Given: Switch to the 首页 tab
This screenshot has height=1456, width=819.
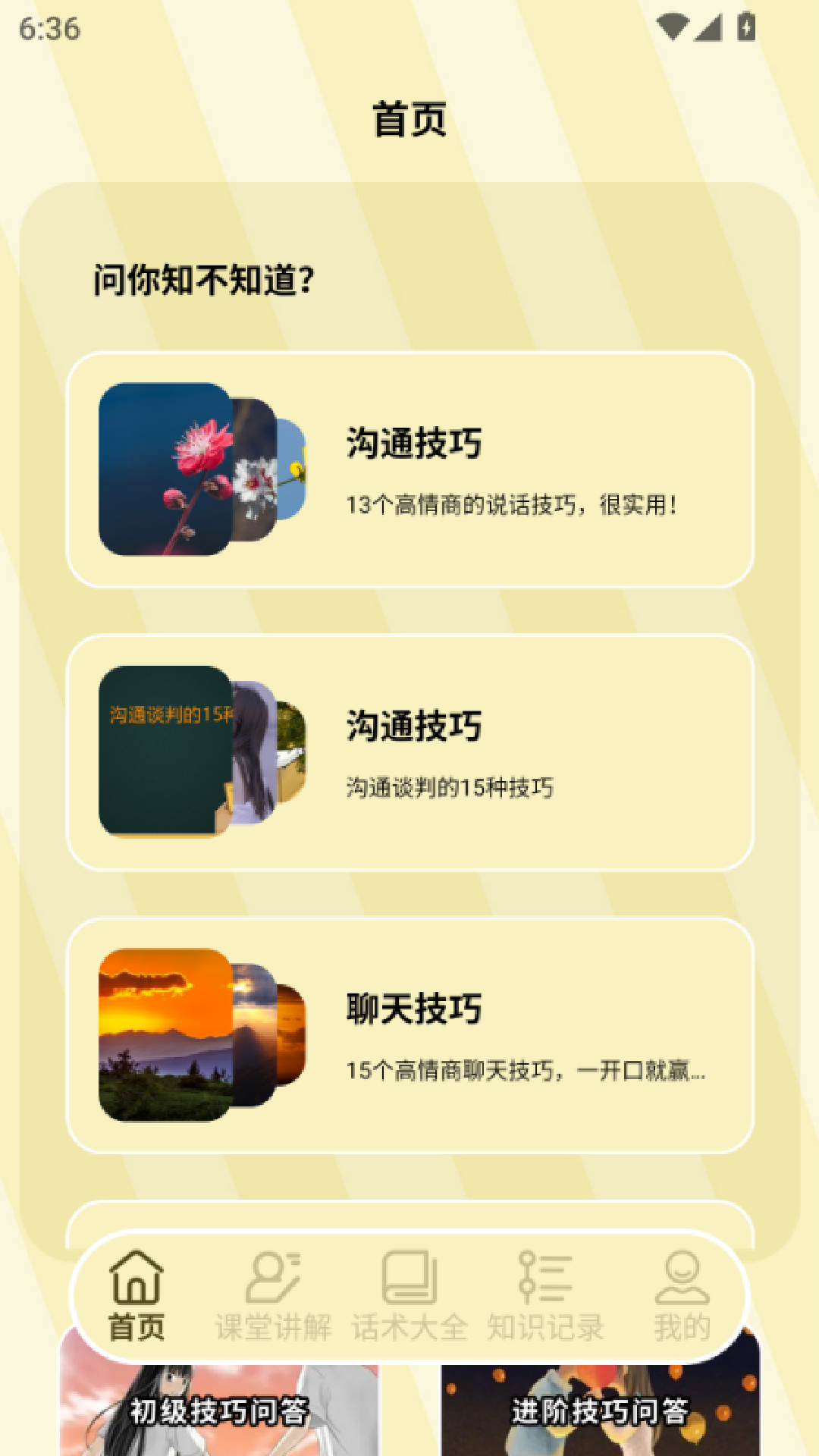Looking at the screenshot, I should click(x=136, y=1297).
